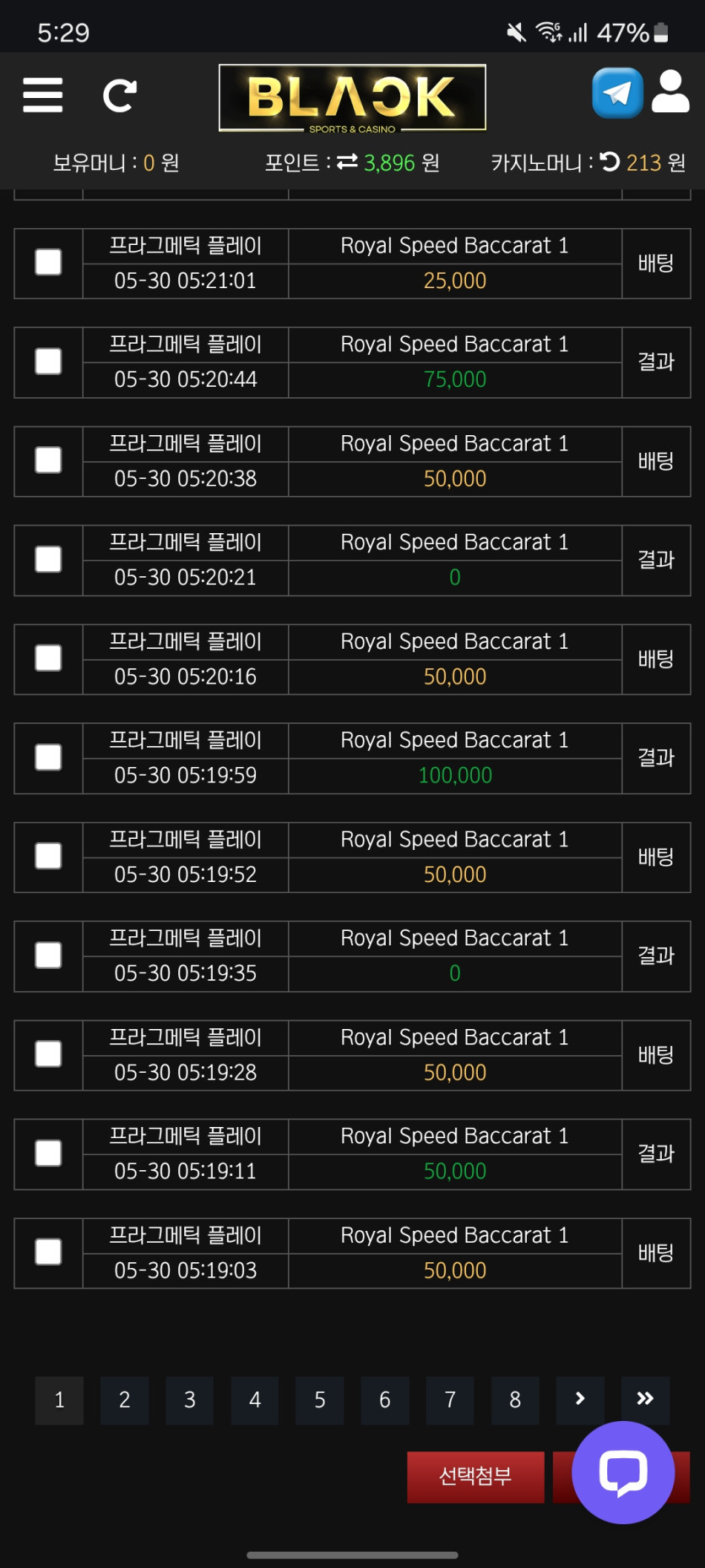The image size is (705, 1568).
Task: Refresh casino money balance
Action: tap(610, 161)
